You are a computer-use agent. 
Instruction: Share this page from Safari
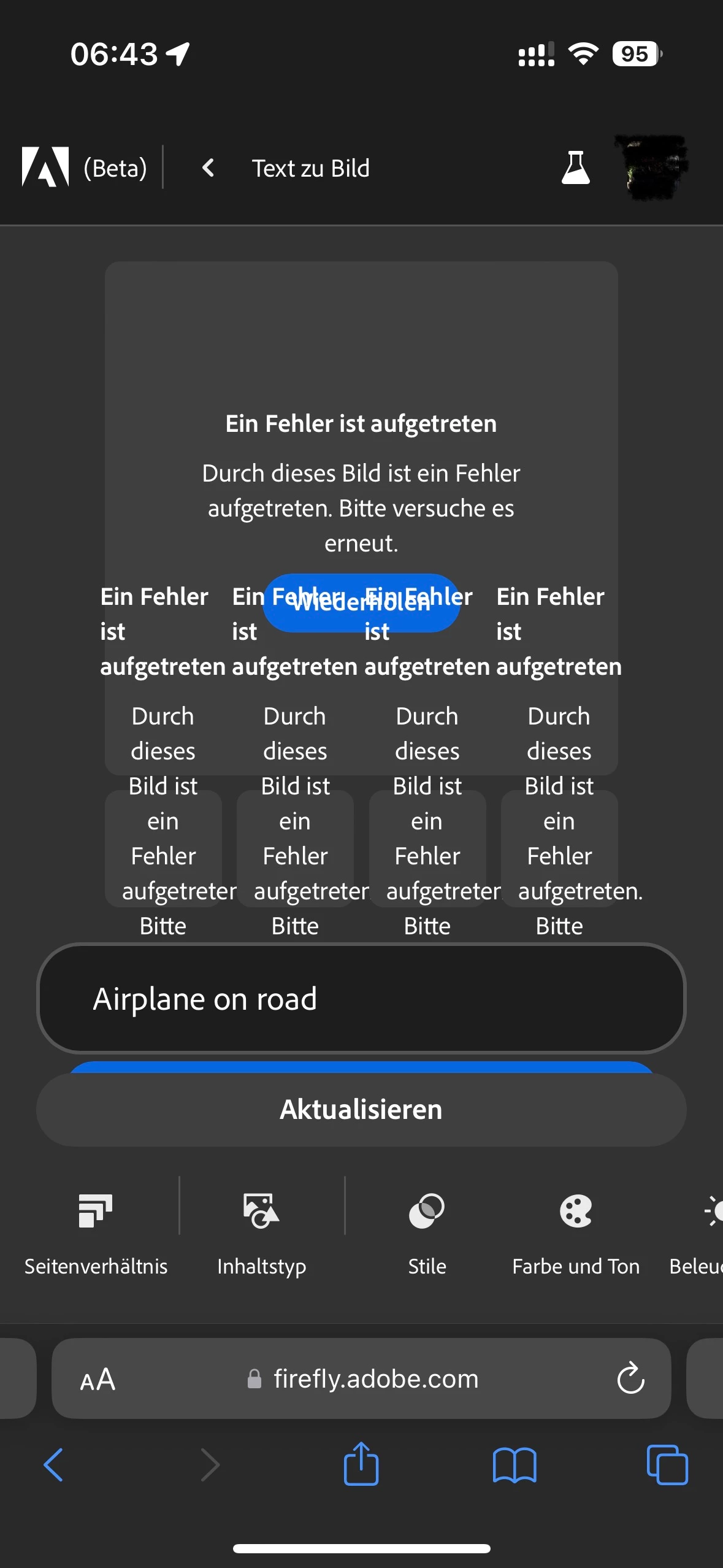click(x=361, y=1464)
